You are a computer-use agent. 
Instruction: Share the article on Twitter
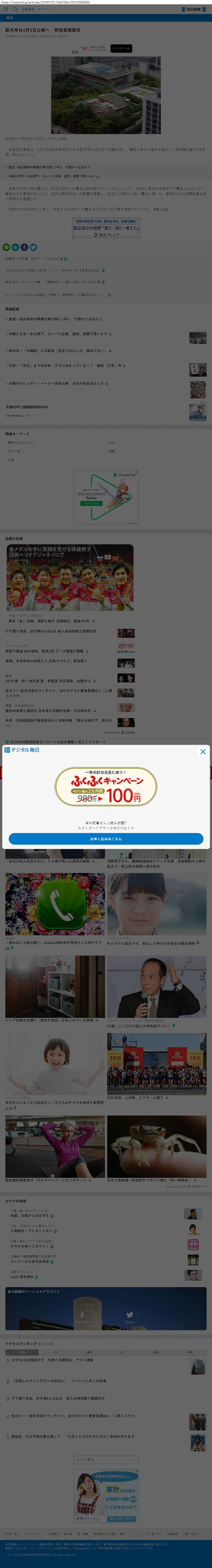coord(33,247)
